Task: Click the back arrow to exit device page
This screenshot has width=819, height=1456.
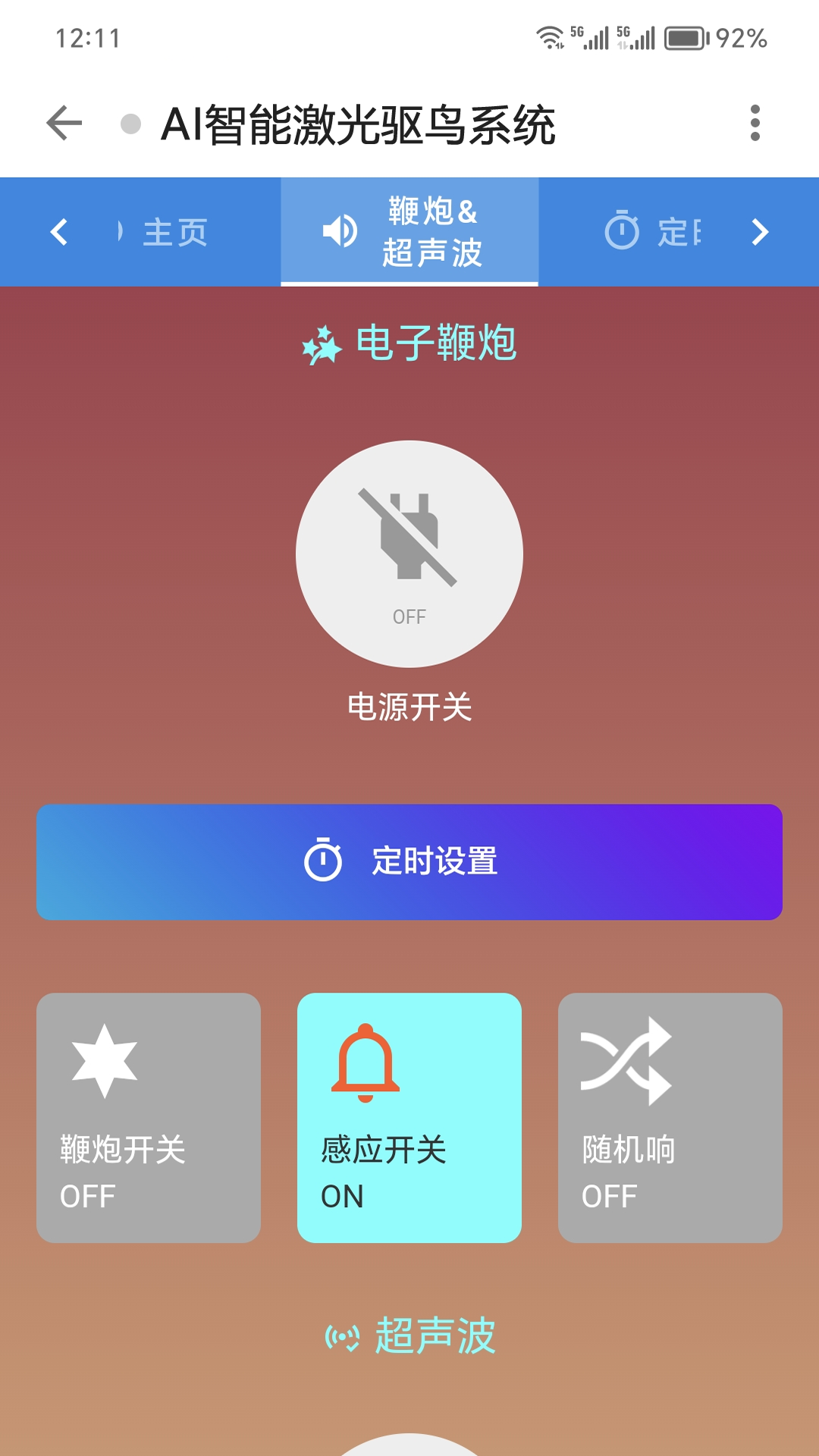Action: pyautogui.click(x=62, y=124)
